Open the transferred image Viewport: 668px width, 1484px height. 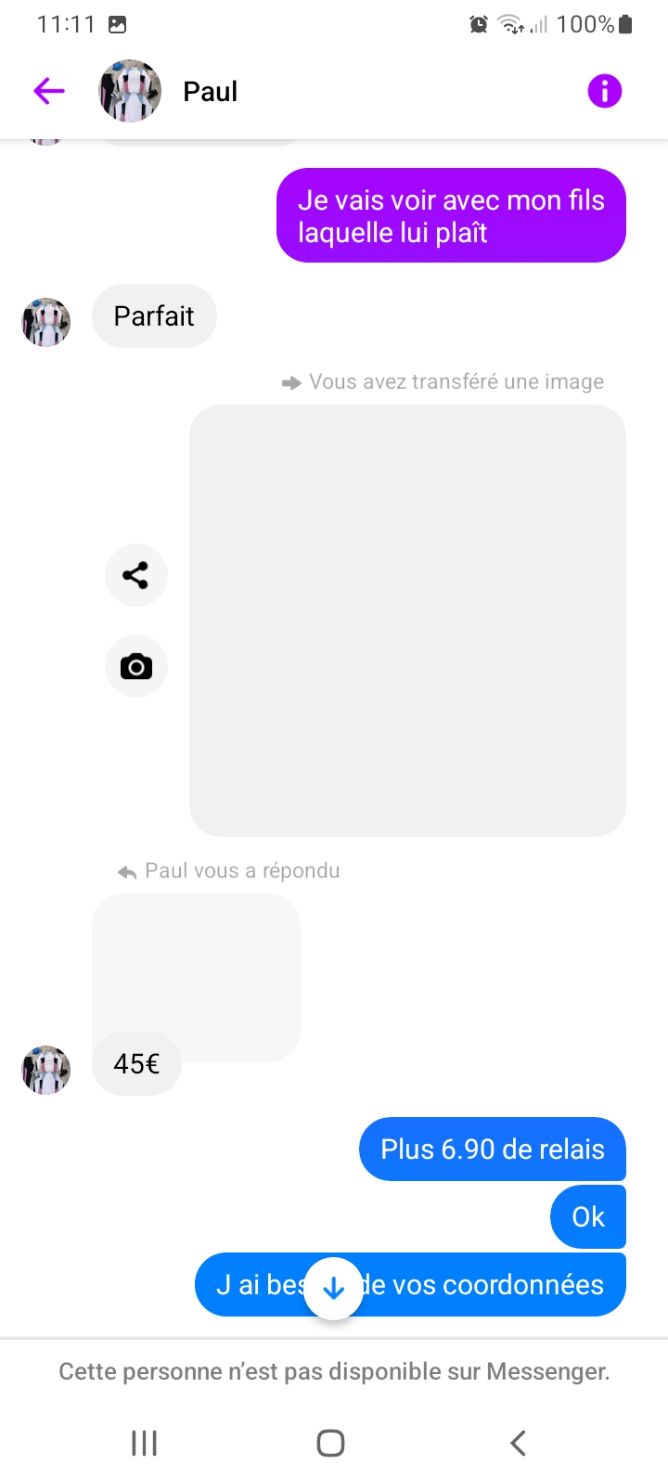[407, 620]
